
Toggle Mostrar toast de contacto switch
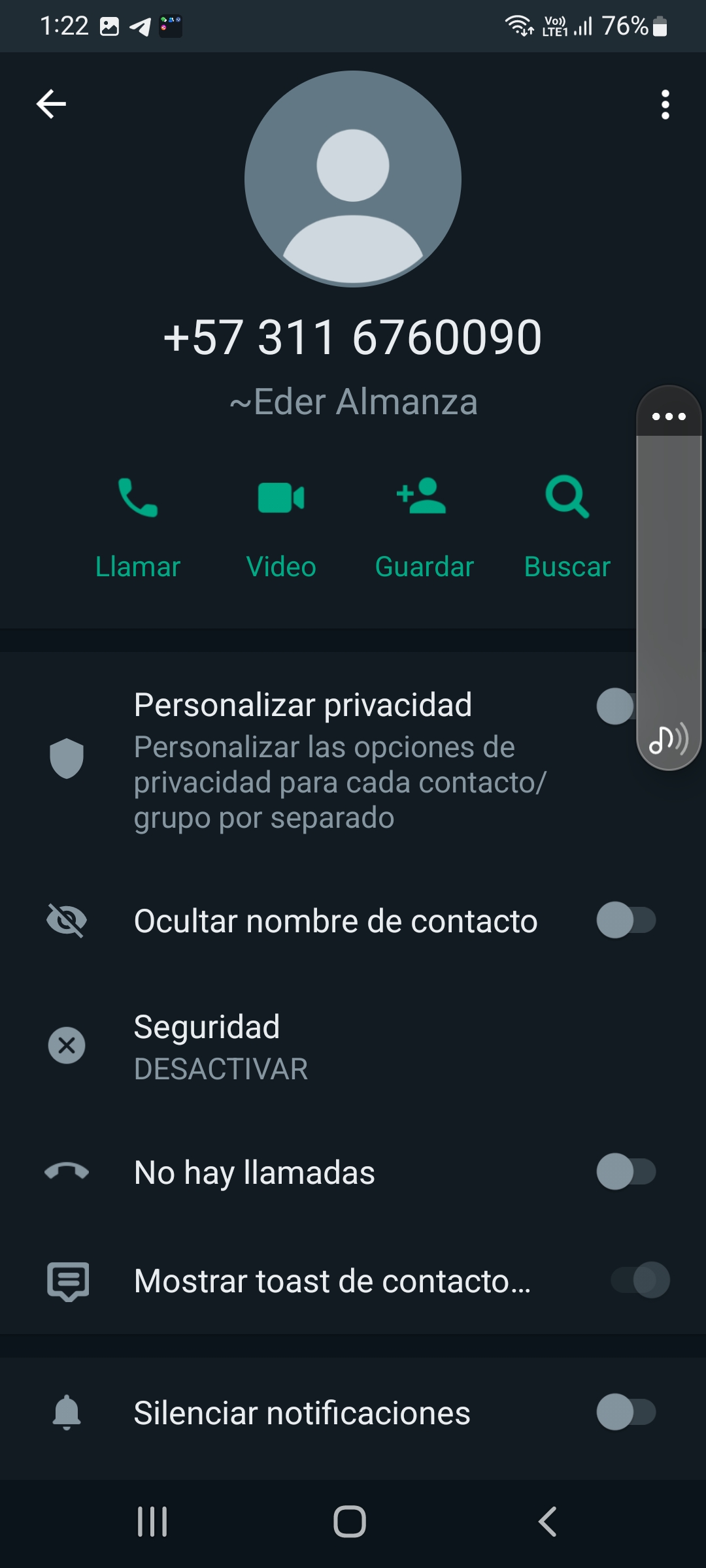(641, 1280)
